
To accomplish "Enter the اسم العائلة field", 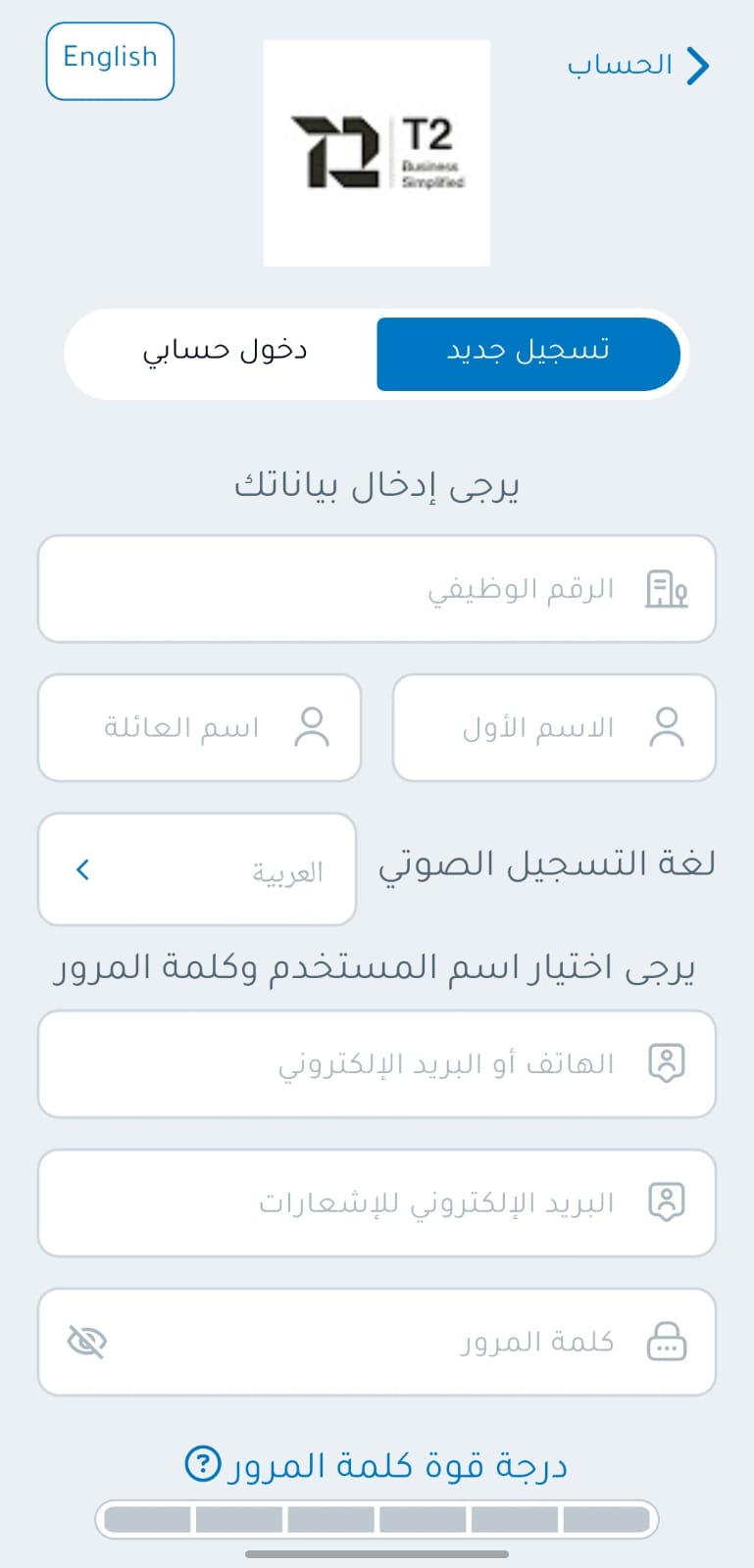I will pos(199,727).
